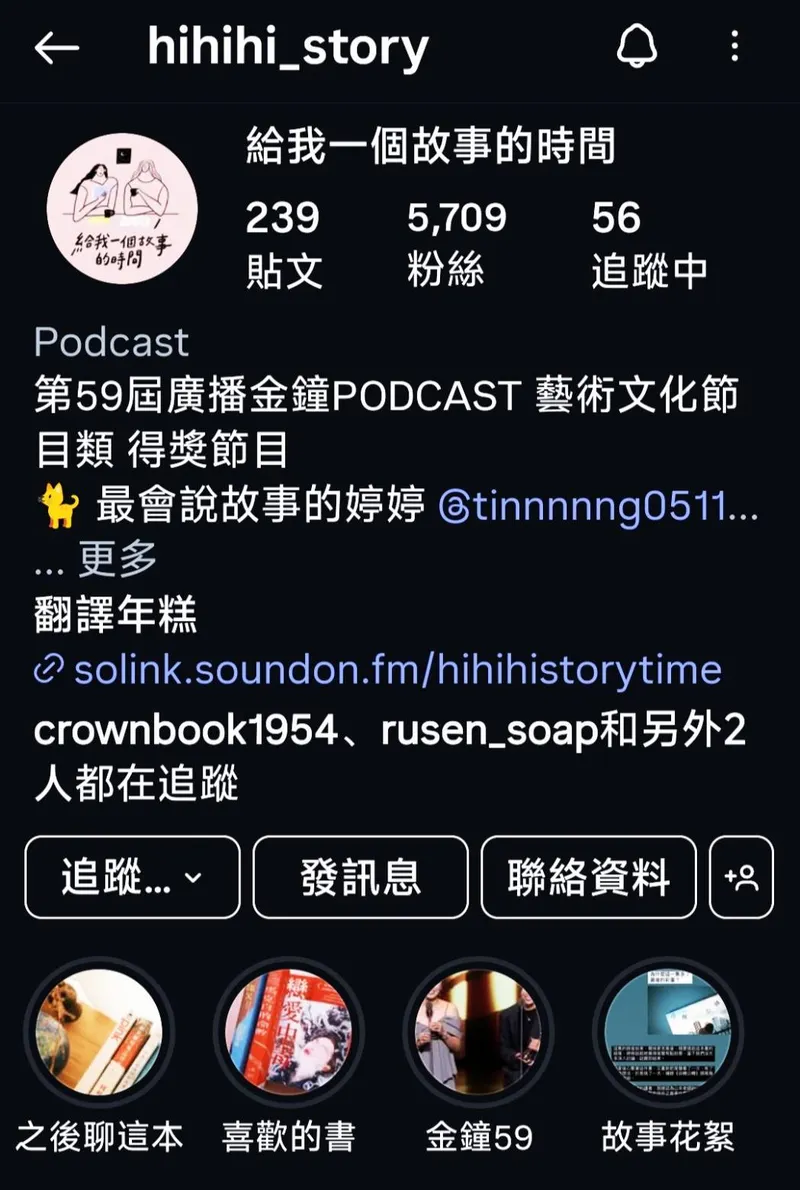The width and height of the screenshot is (800, 1190).
Task: Open the 故事花絮 story highlight
Action: [667, 1032]
